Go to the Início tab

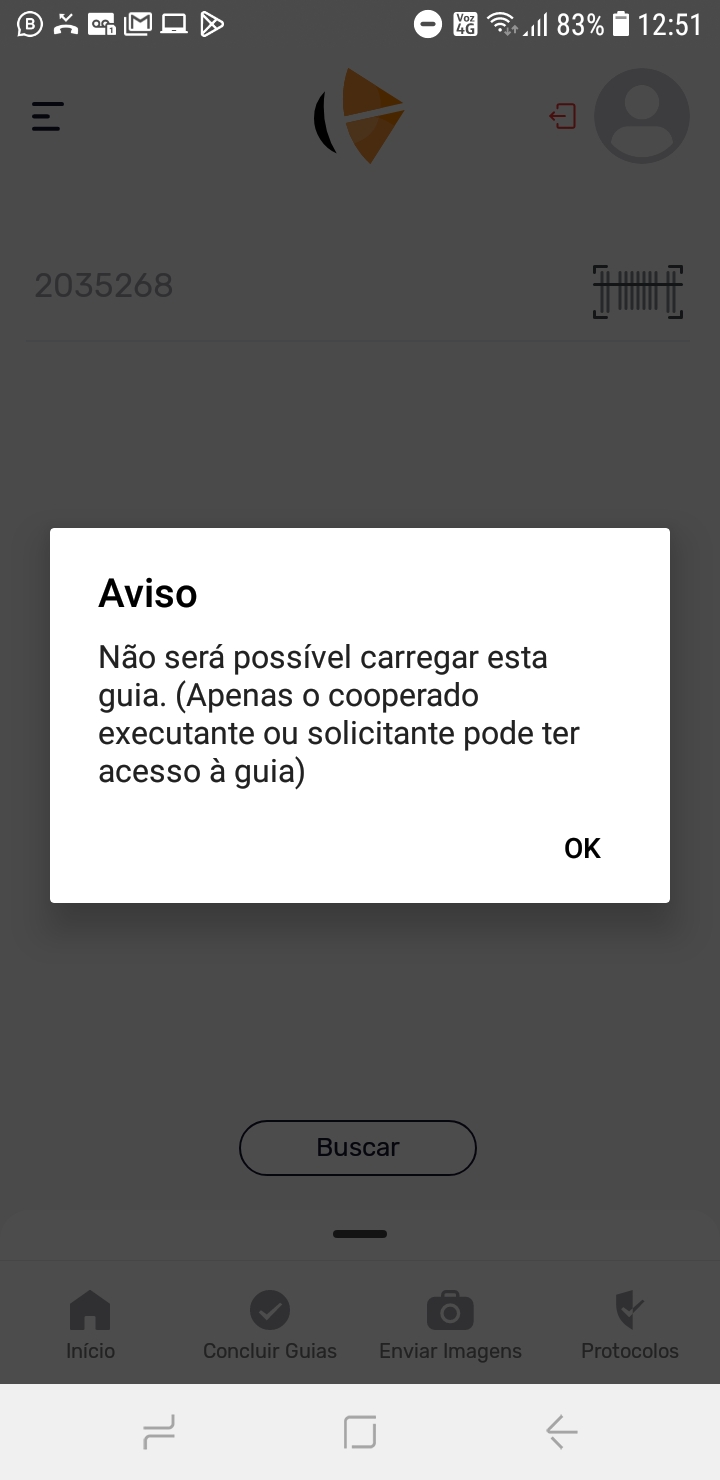click(x=90, y=1325)
